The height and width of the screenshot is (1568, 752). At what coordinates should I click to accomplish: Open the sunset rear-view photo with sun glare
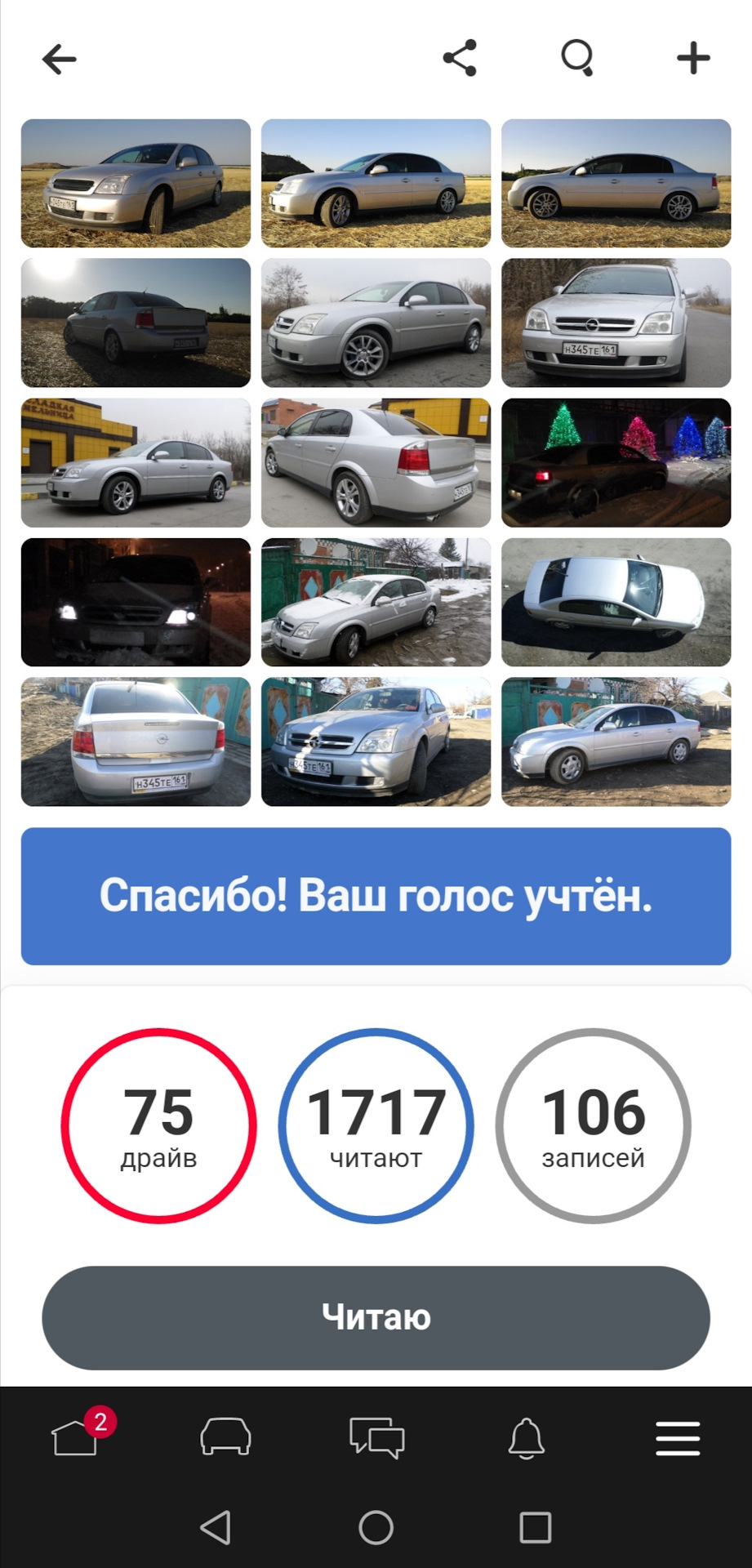pyautogui.click(x=136, y=323)
